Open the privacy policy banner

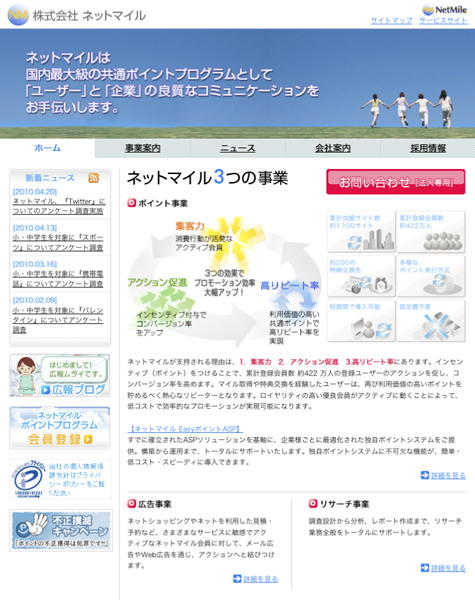pos(60,479)
